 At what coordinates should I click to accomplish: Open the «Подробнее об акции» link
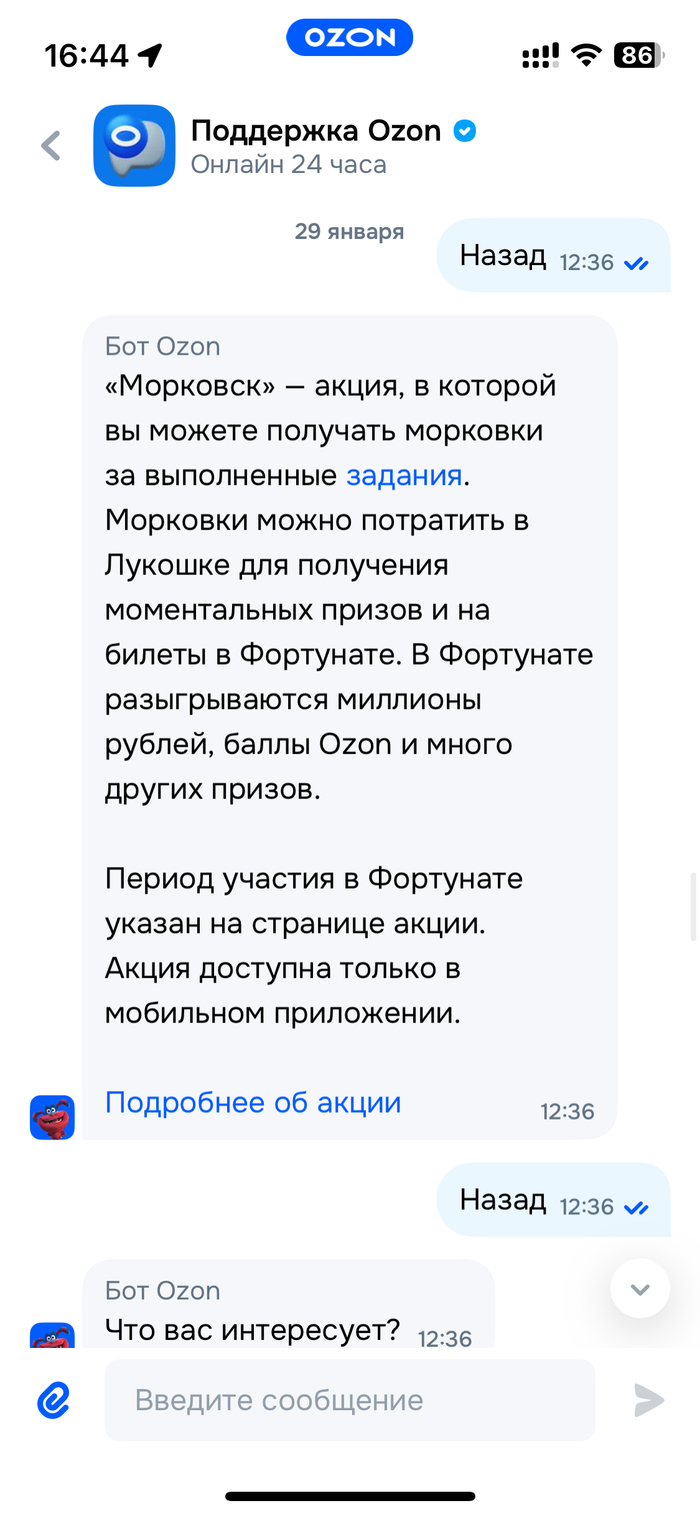(x=253, y=1102)
